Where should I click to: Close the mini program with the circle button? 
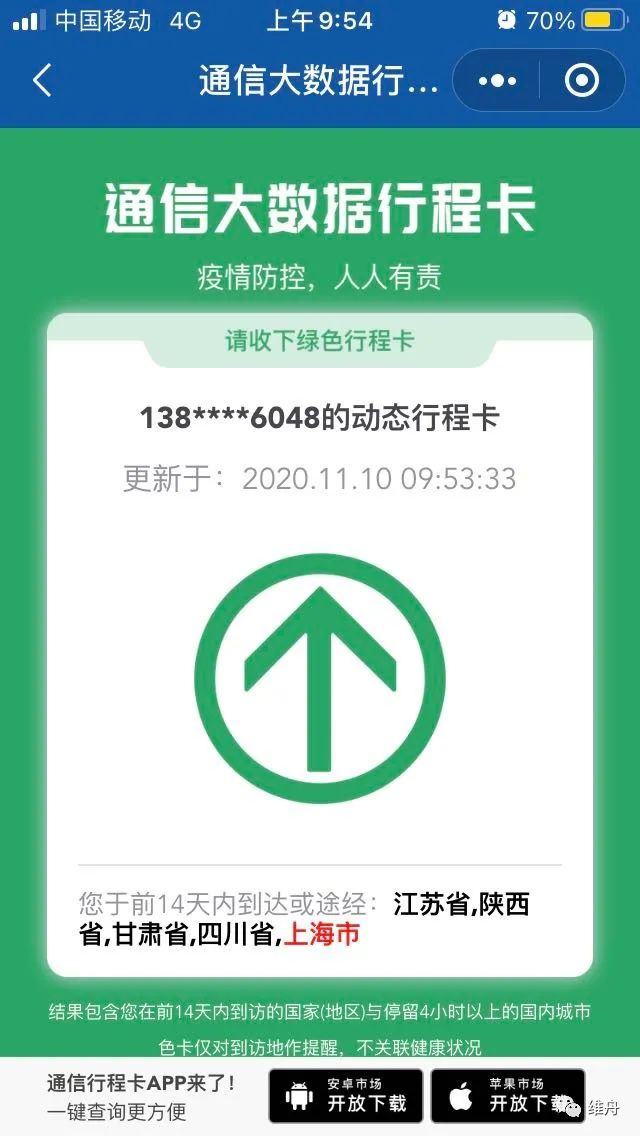[581, 80]
